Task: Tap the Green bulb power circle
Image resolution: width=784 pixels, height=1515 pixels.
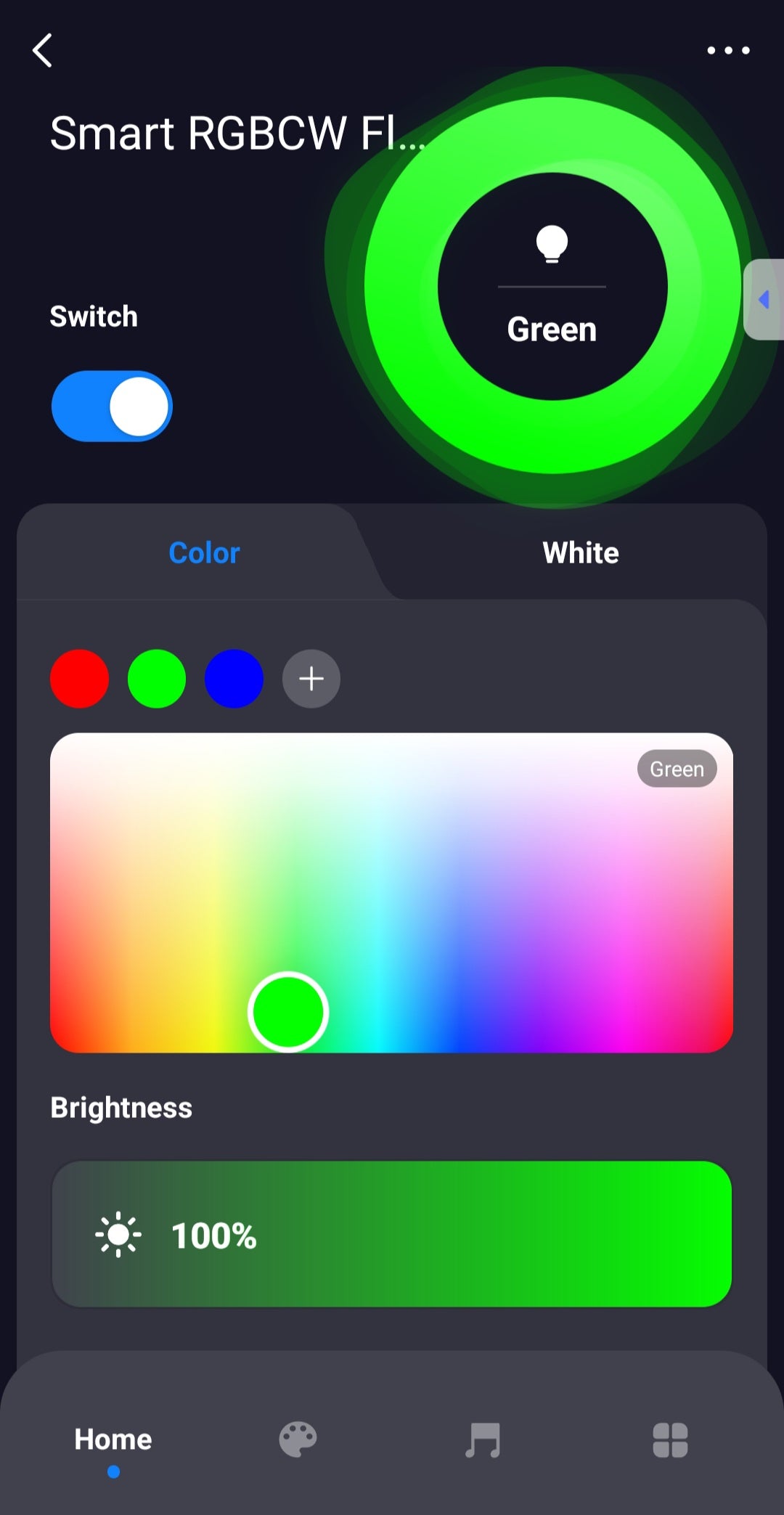Action: pyautogui.click(x=552, y=286)
